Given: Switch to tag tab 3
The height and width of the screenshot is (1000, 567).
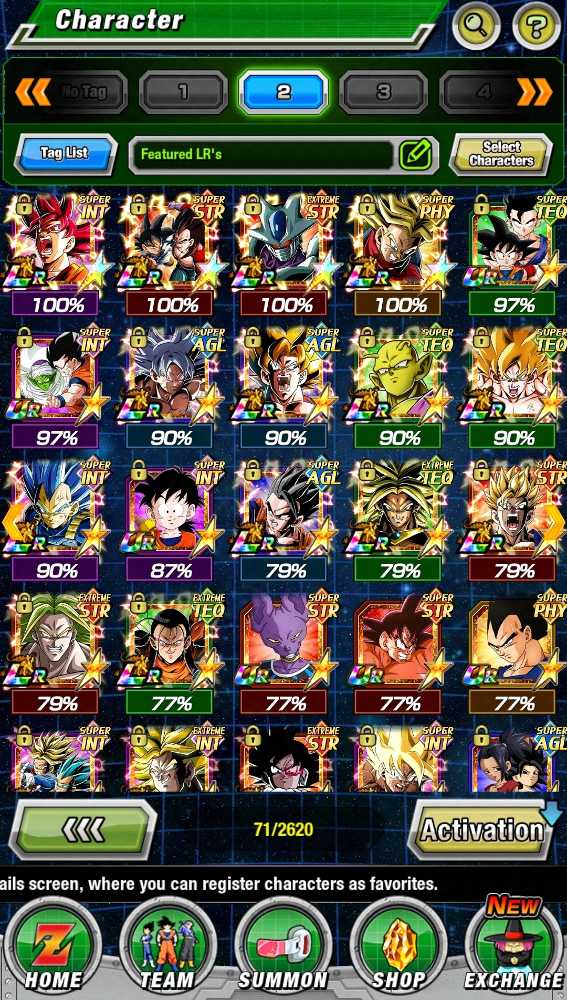Looking at the screenshot, I should (383, 92).
